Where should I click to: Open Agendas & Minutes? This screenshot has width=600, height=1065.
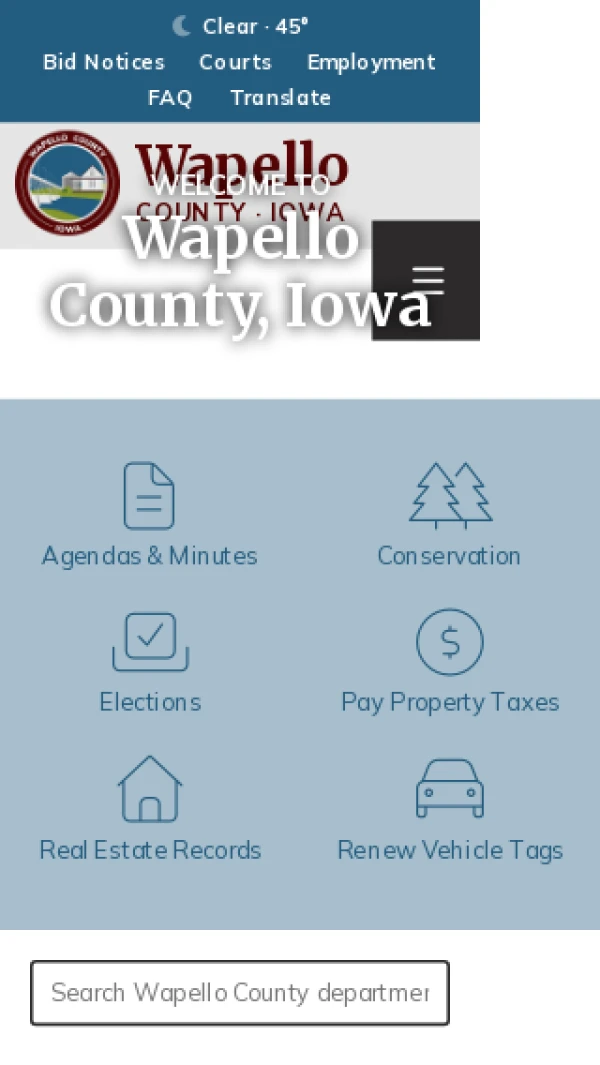click(150, 515)
